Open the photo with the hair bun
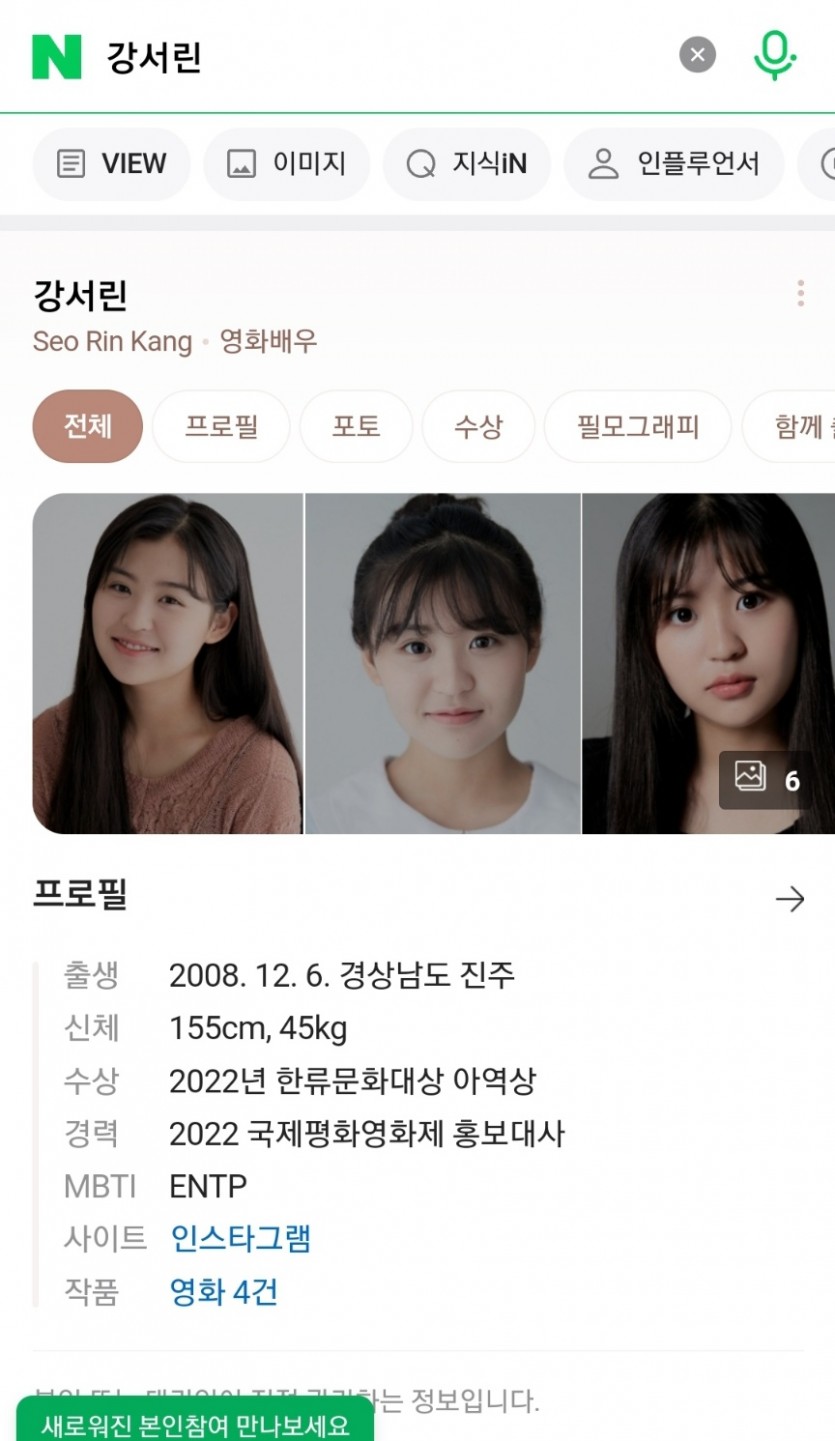Viewport: 835px width, 1441px height. [x=442, y=663]
